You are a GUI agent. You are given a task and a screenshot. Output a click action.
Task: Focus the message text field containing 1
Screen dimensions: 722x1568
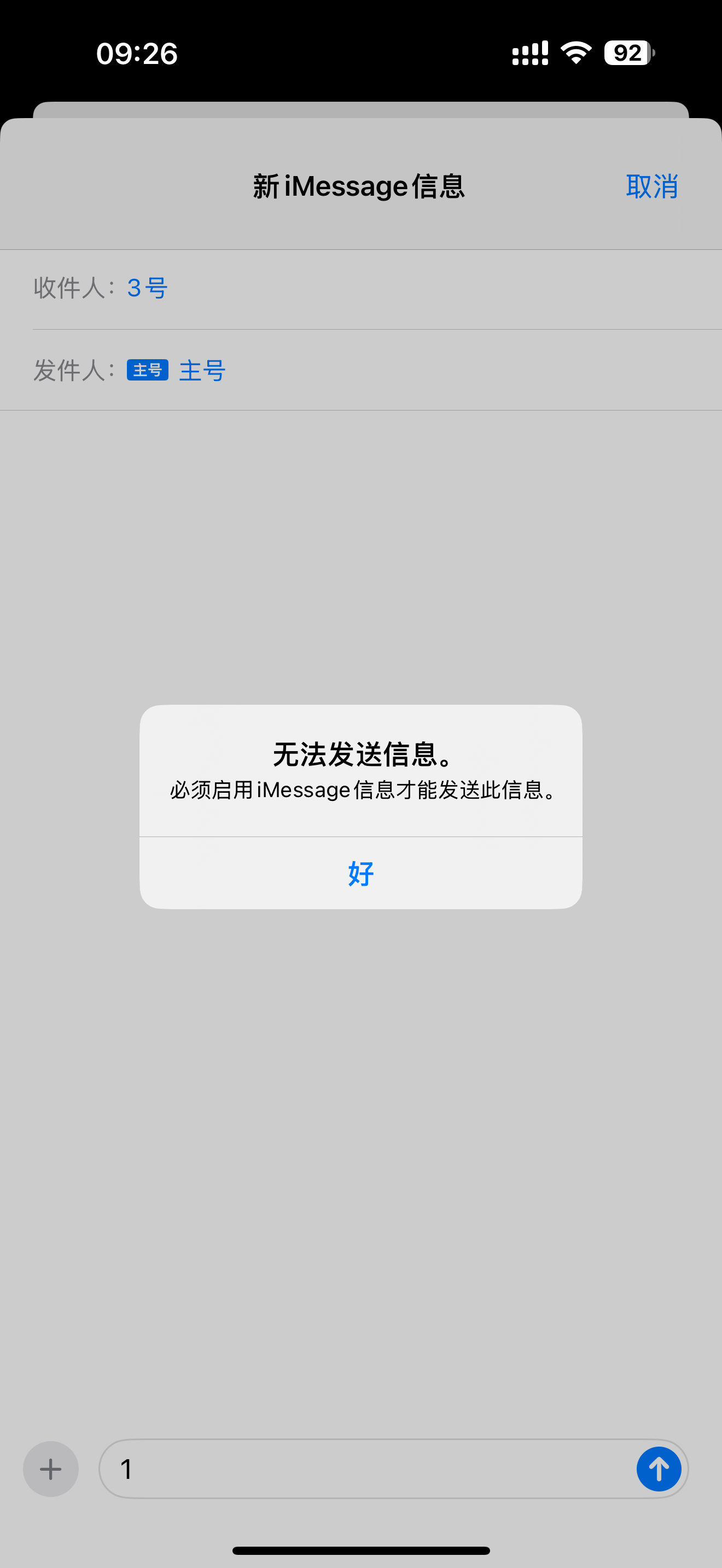(365, 1469)
